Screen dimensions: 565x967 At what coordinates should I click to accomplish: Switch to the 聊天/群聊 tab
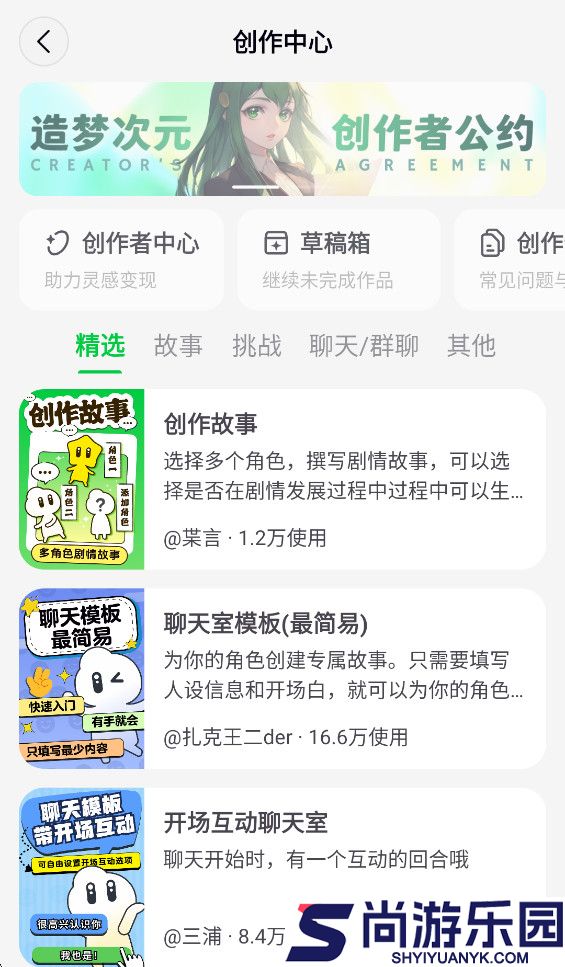tap(364, 345)
